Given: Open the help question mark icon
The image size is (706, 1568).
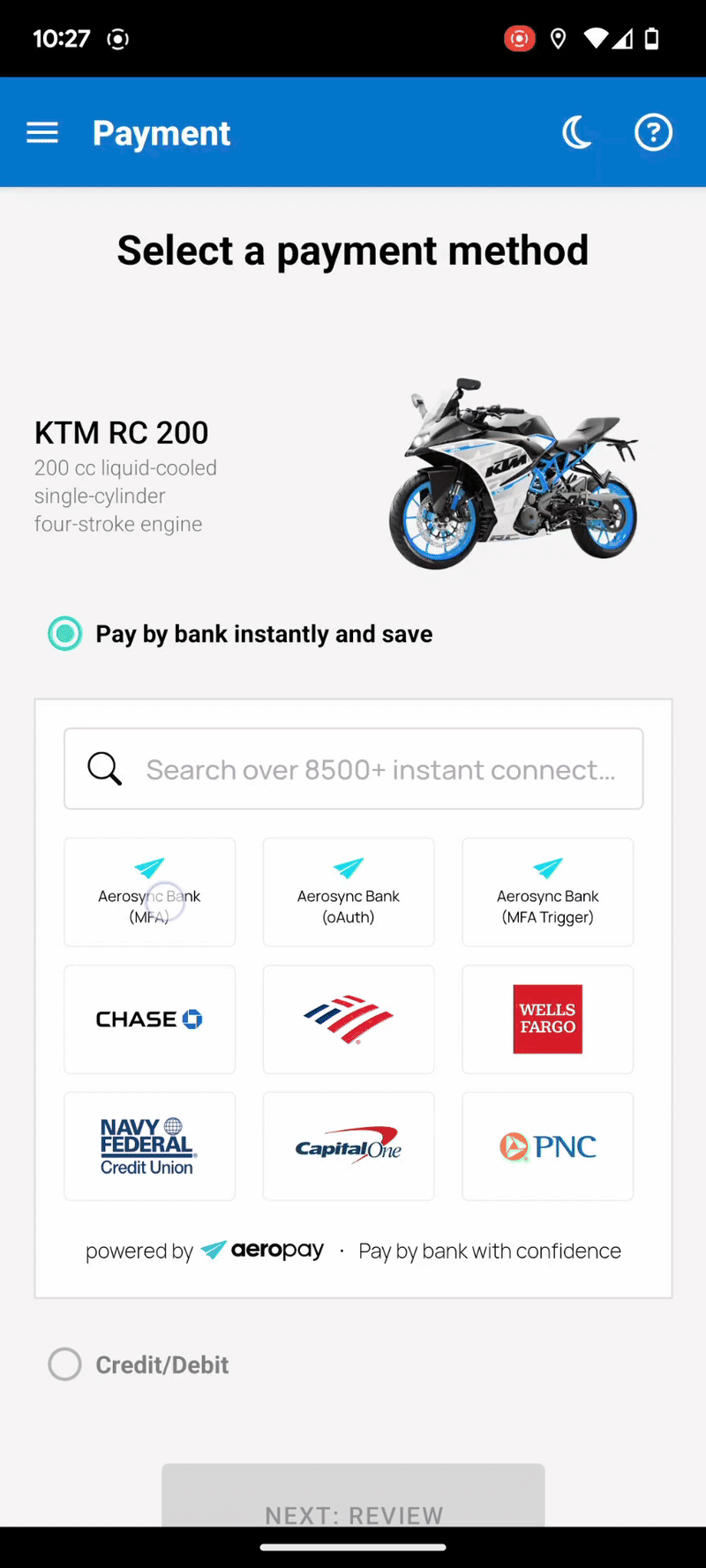Looking at the screenshot, I should [653, 133].
